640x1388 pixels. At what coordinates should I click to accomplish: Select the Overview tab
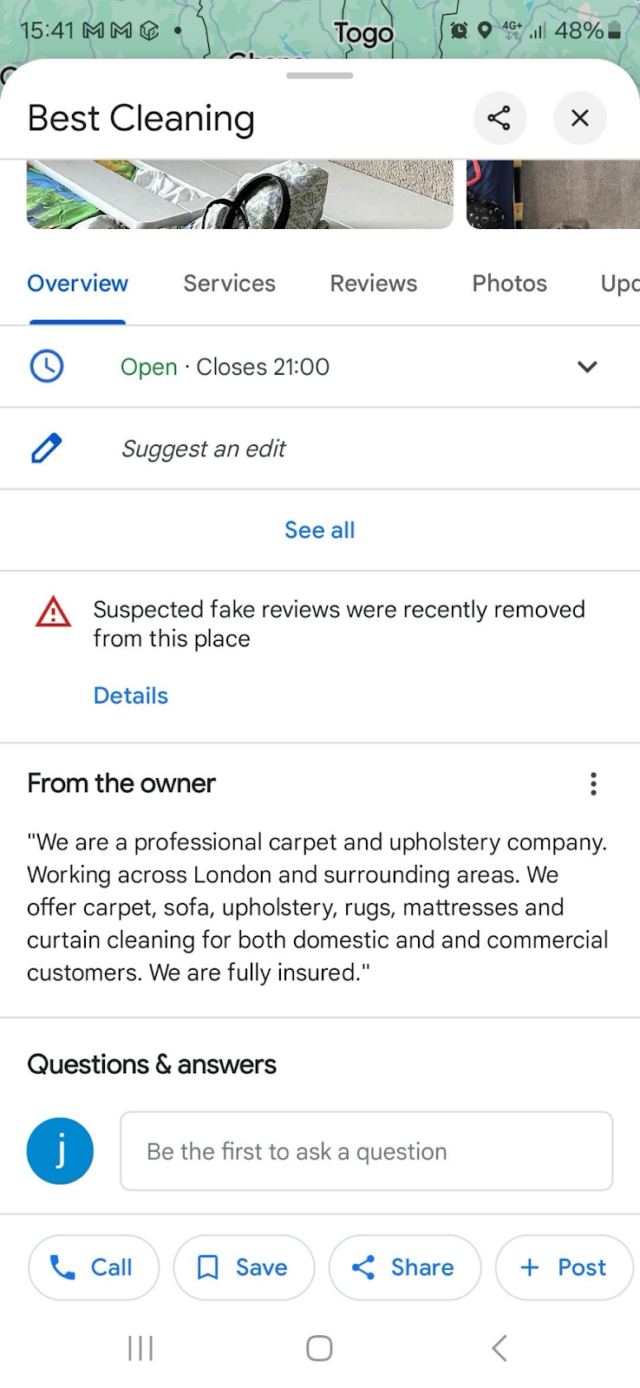[78, 283]
